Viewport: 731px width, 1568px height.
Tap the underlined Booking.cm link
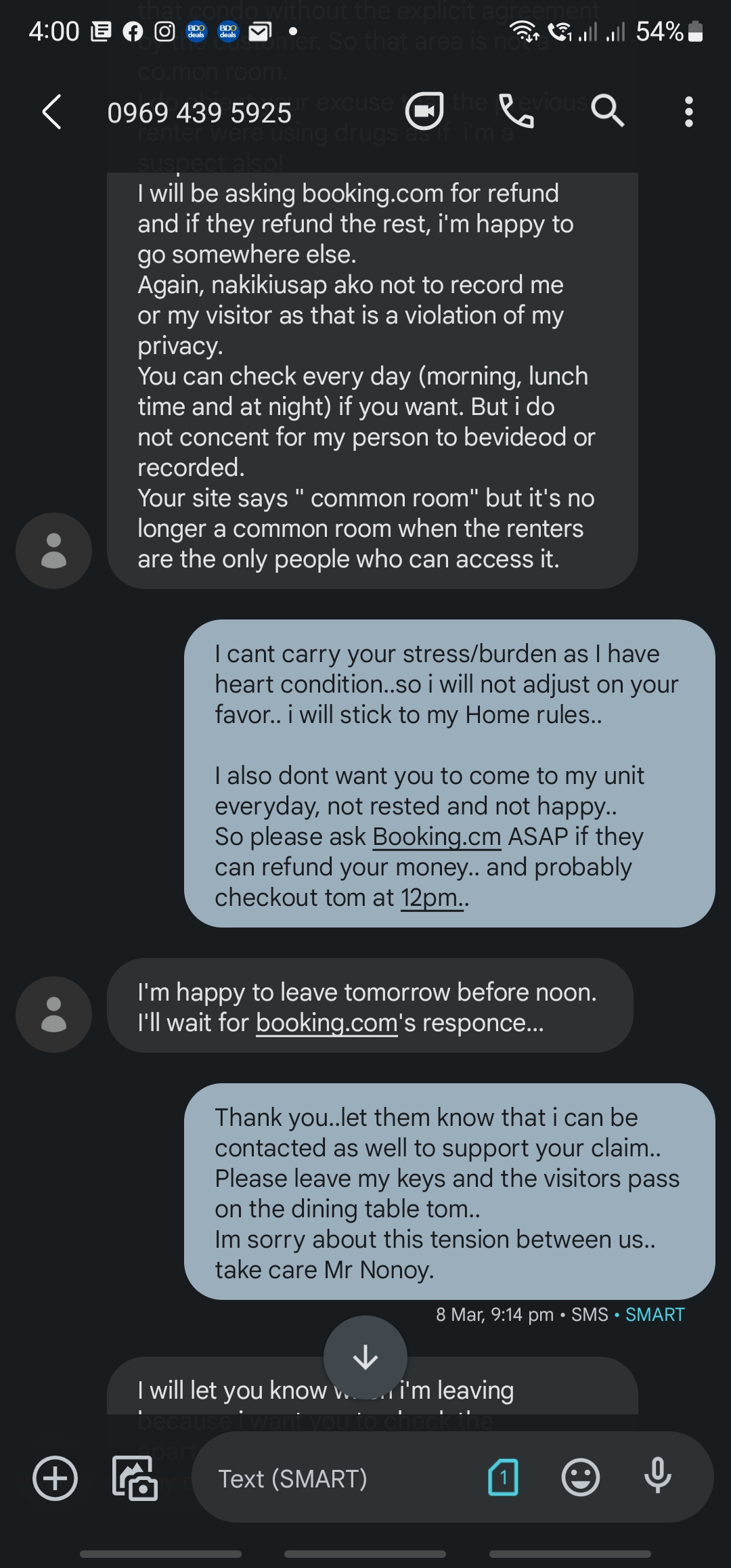[x=435, y=835]
